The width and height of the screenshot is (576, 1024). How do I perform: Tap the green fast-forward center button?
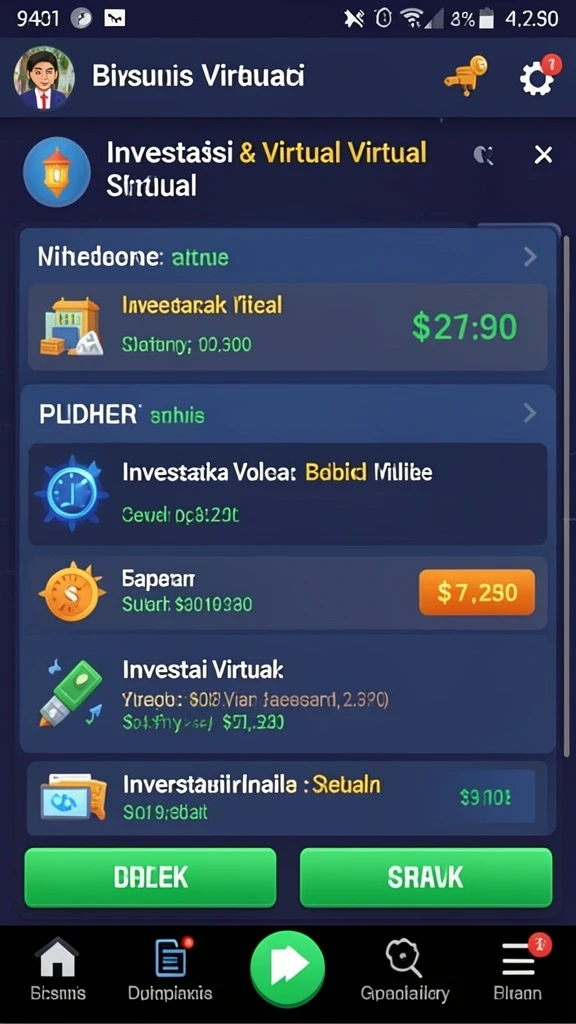click(x=288, y=969)
